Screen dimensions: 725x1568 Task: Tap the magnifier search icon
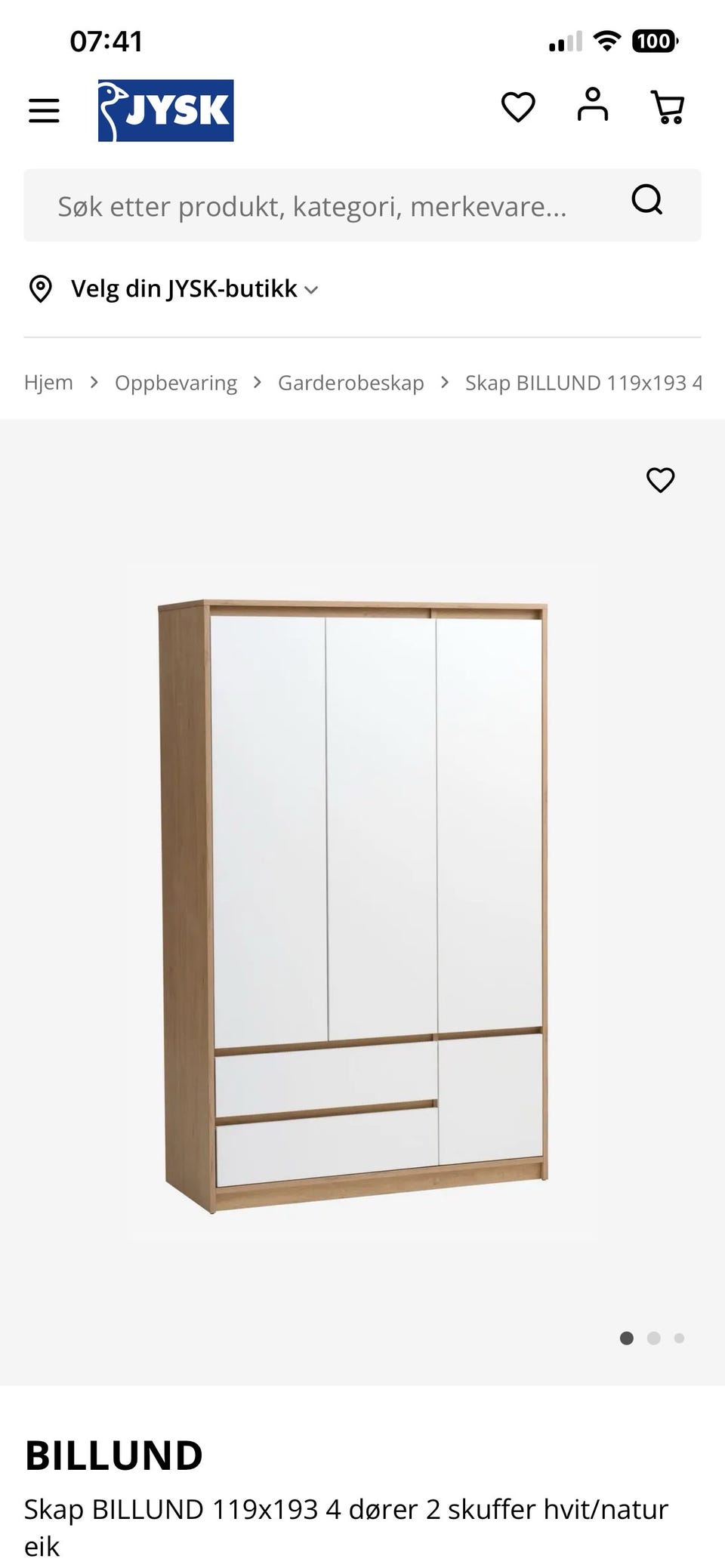646,200
